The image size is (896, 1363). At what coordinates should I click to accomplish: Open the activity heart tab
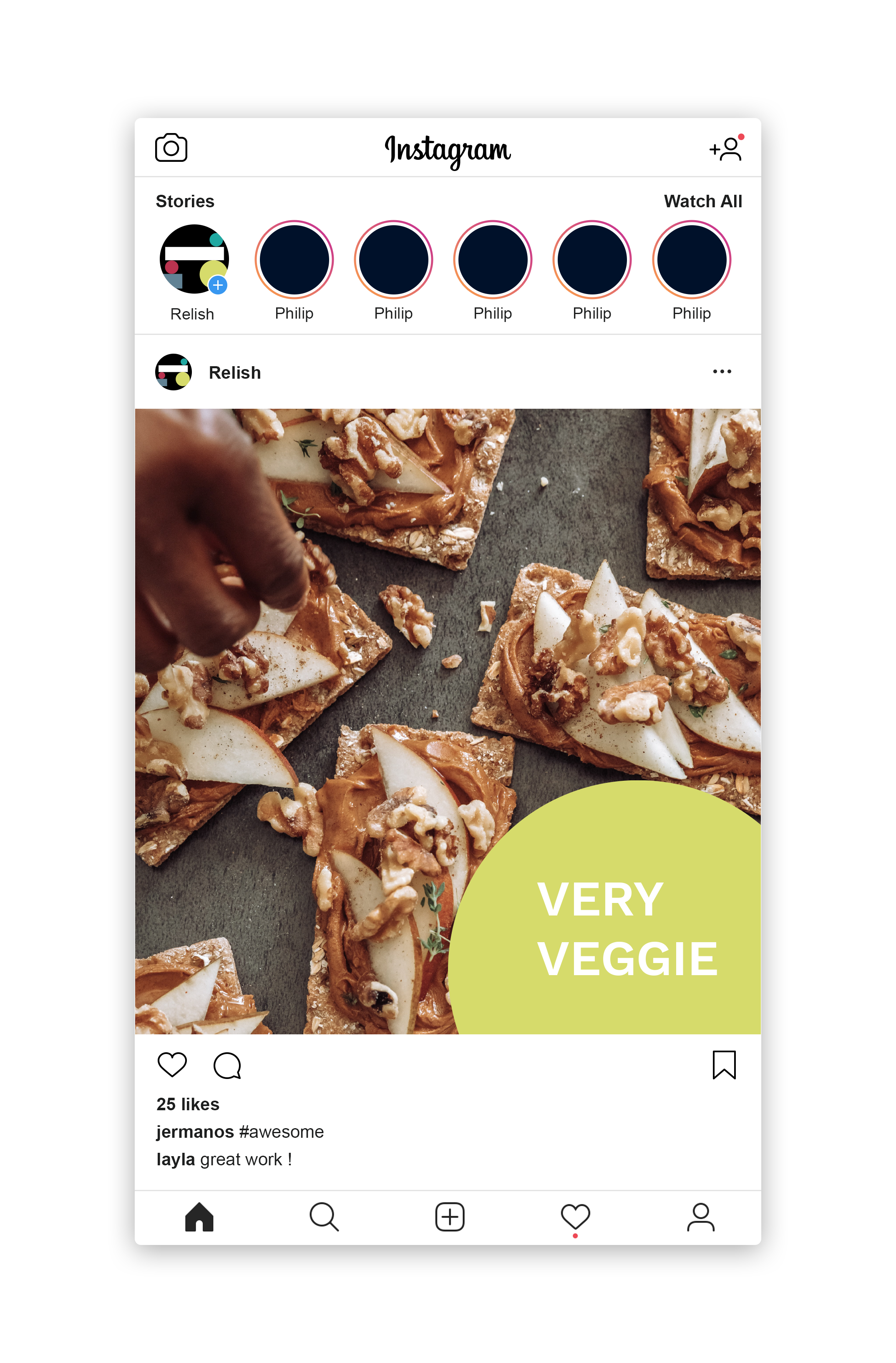pyautogui.click(x=575, y=1217)
